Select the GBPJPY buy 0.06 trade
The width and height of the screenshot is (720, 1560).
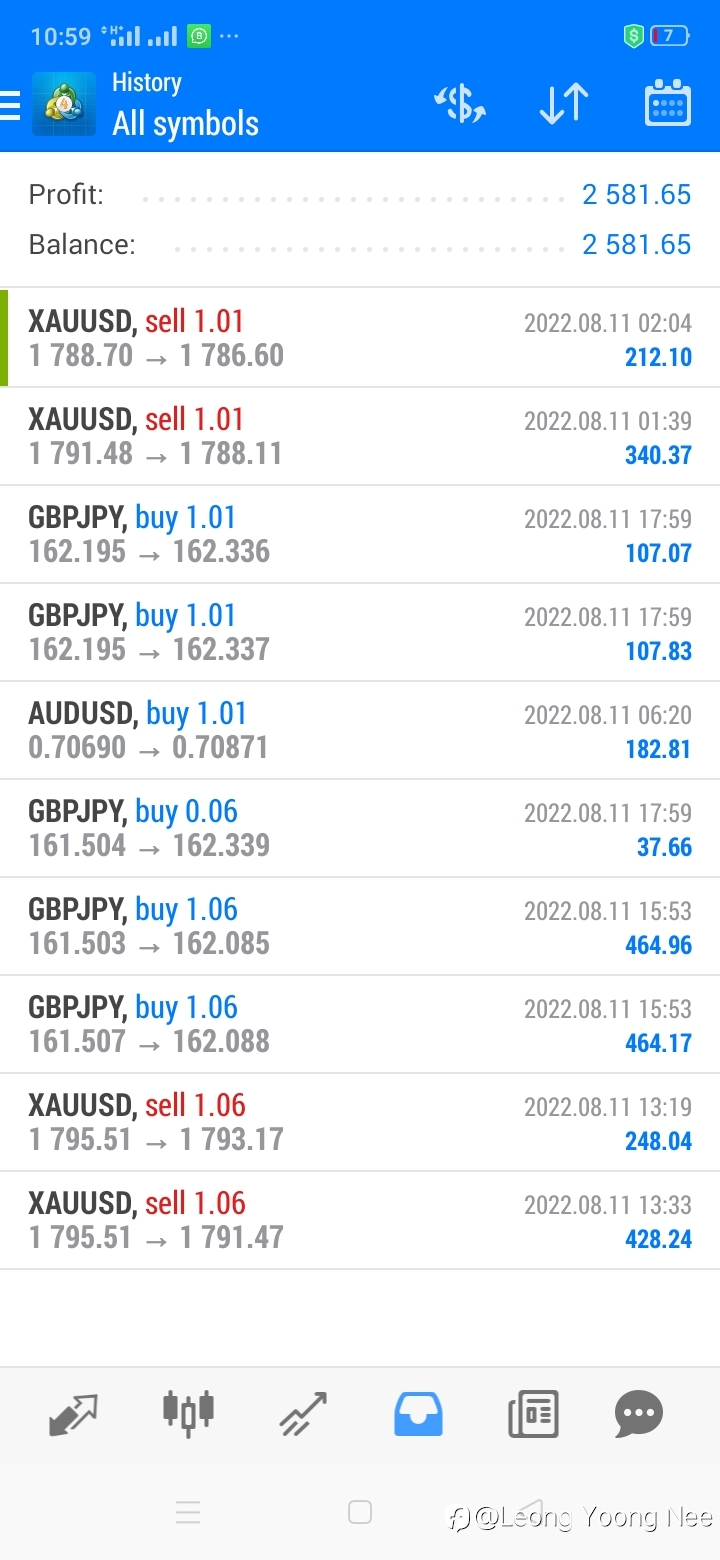[360, 828]
